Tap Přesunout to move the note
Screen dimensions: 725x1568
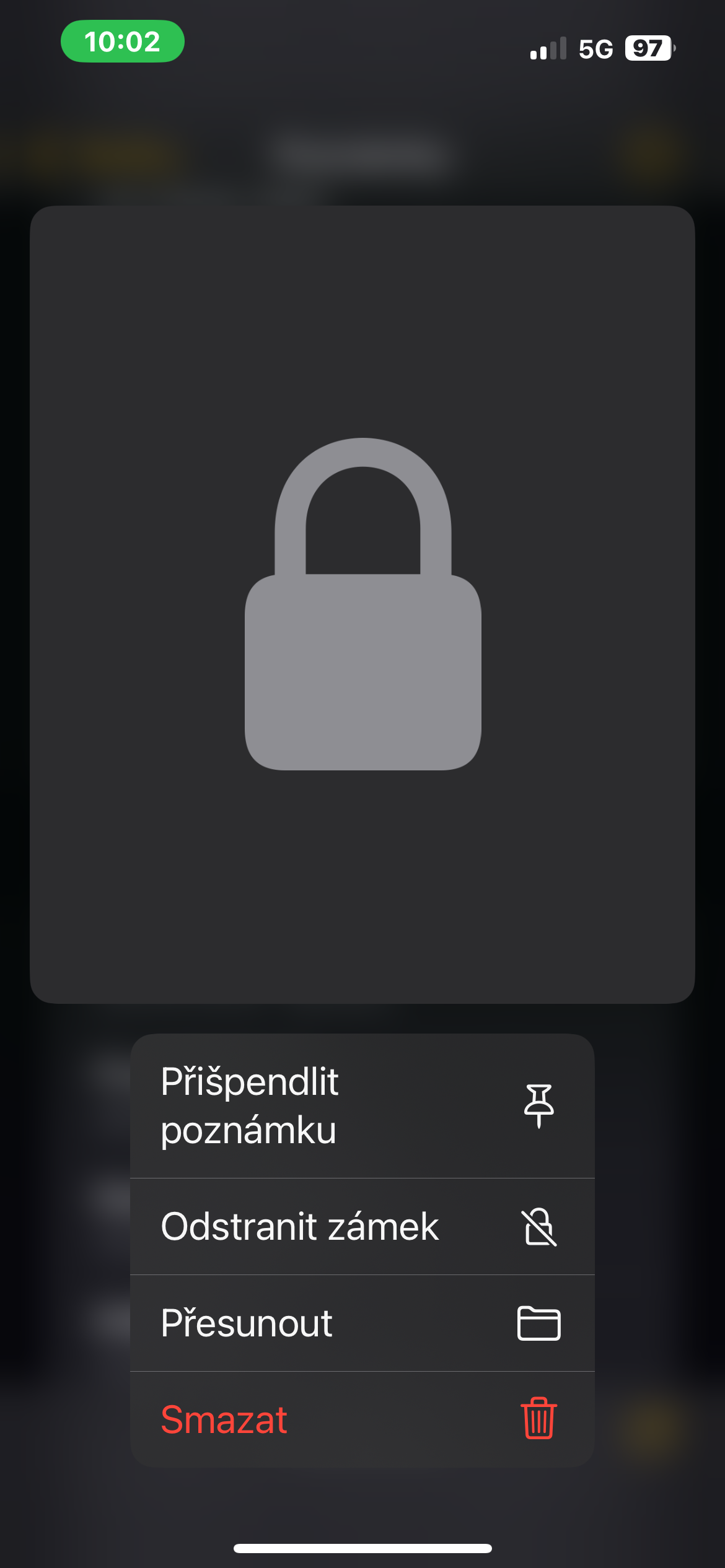coord(362,1323)
